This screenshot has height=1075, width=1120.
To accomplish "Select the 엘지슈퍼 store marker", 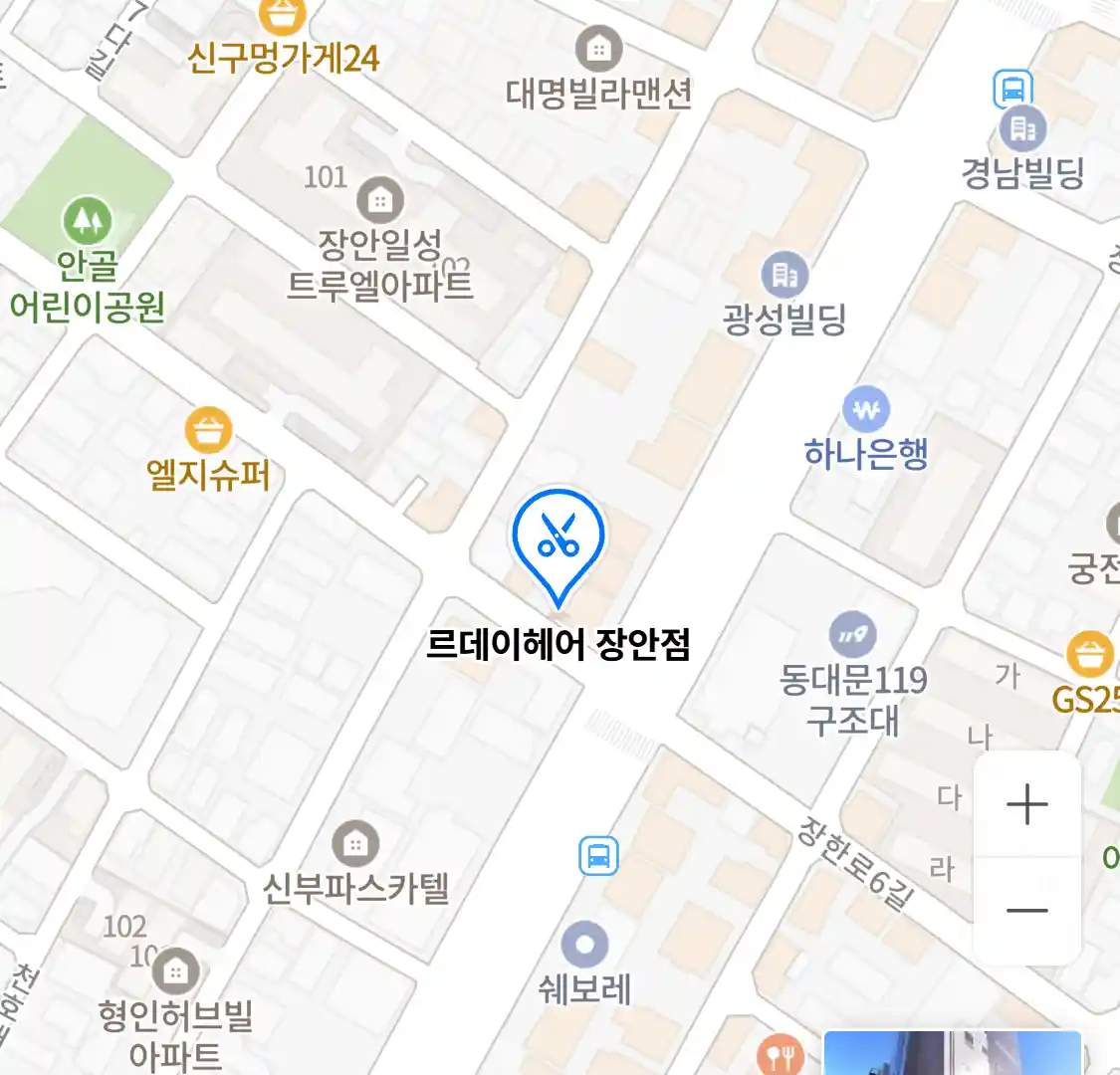I will (208, 432).
